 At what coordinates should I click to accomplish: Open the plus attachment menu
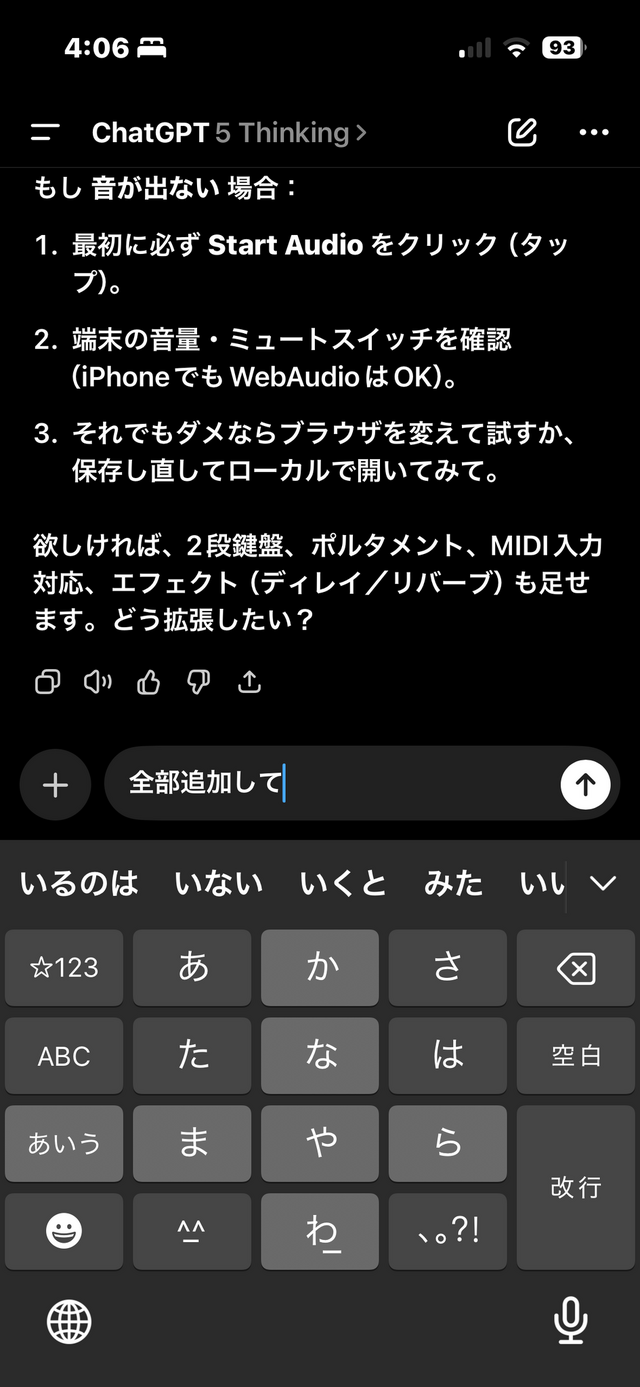[55, 785]
